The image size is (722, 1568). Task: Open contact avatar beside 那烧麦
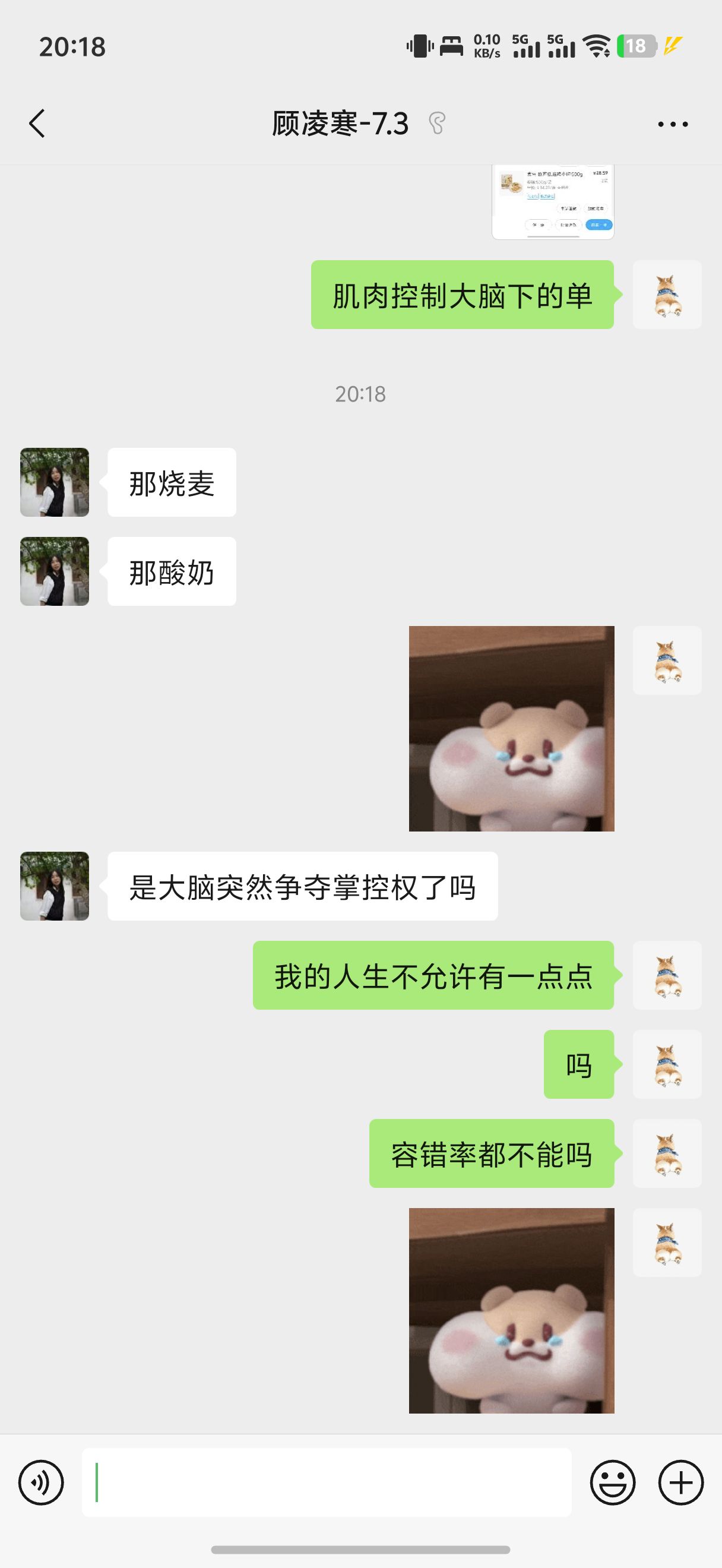coord(55,482)
